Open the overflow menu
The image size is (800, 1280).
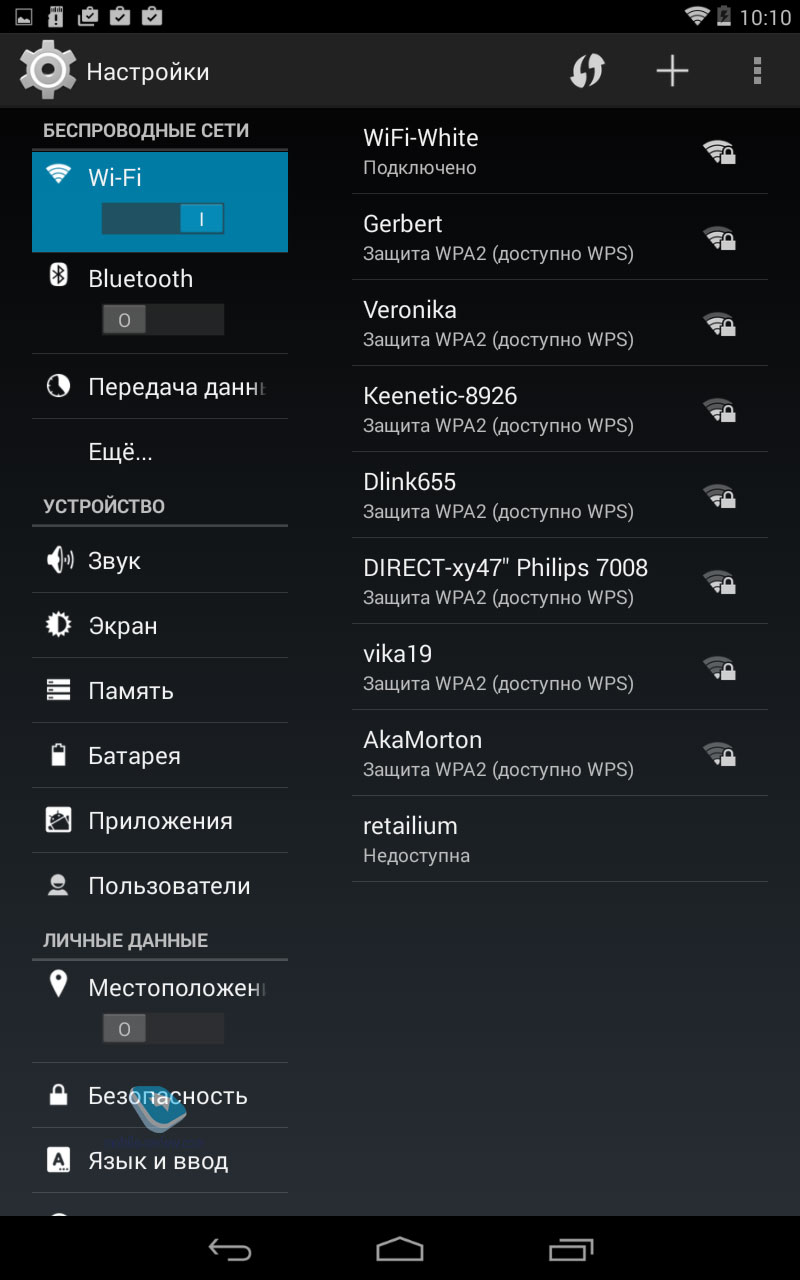pyautogui.click(x=757, y=71)
